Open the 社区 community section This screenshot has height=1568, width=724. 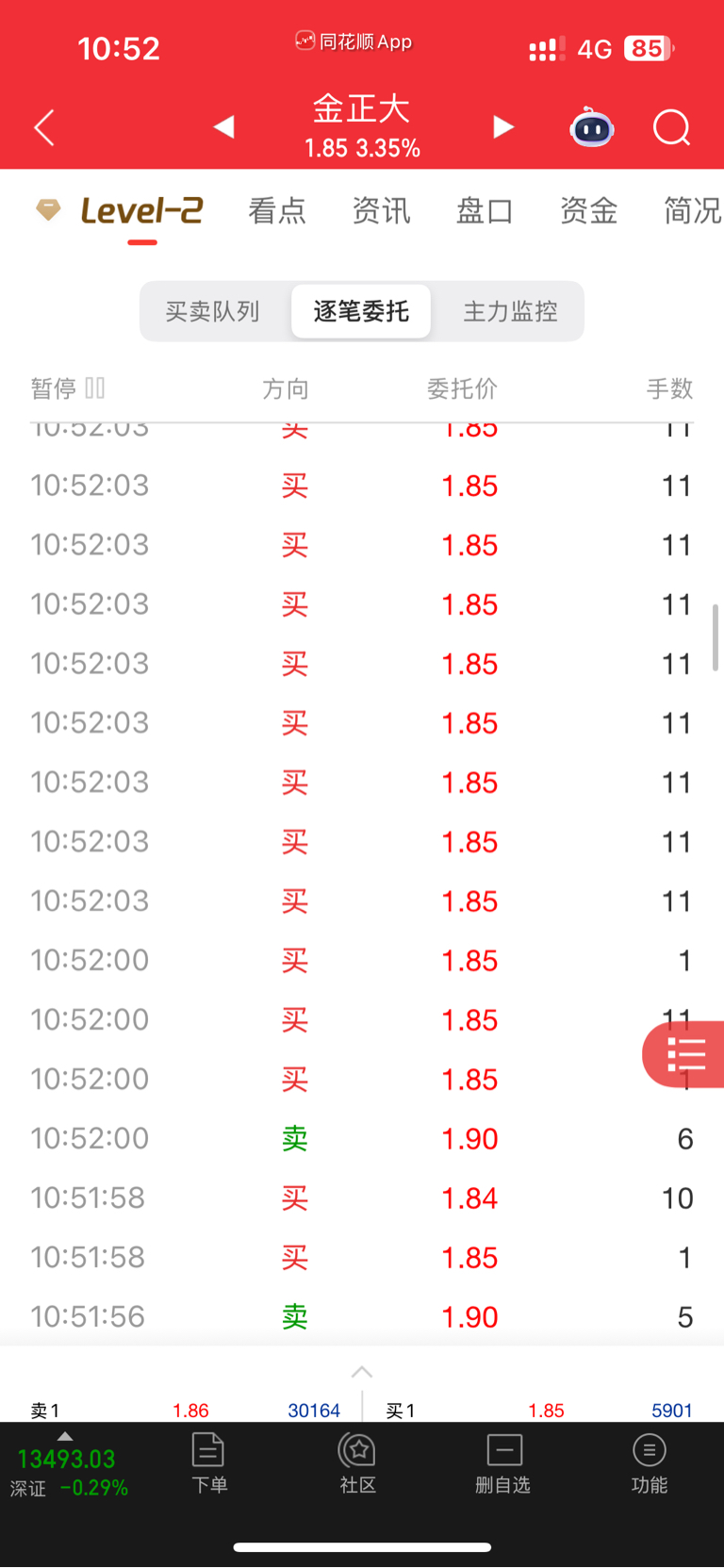tap(357, 1461)
